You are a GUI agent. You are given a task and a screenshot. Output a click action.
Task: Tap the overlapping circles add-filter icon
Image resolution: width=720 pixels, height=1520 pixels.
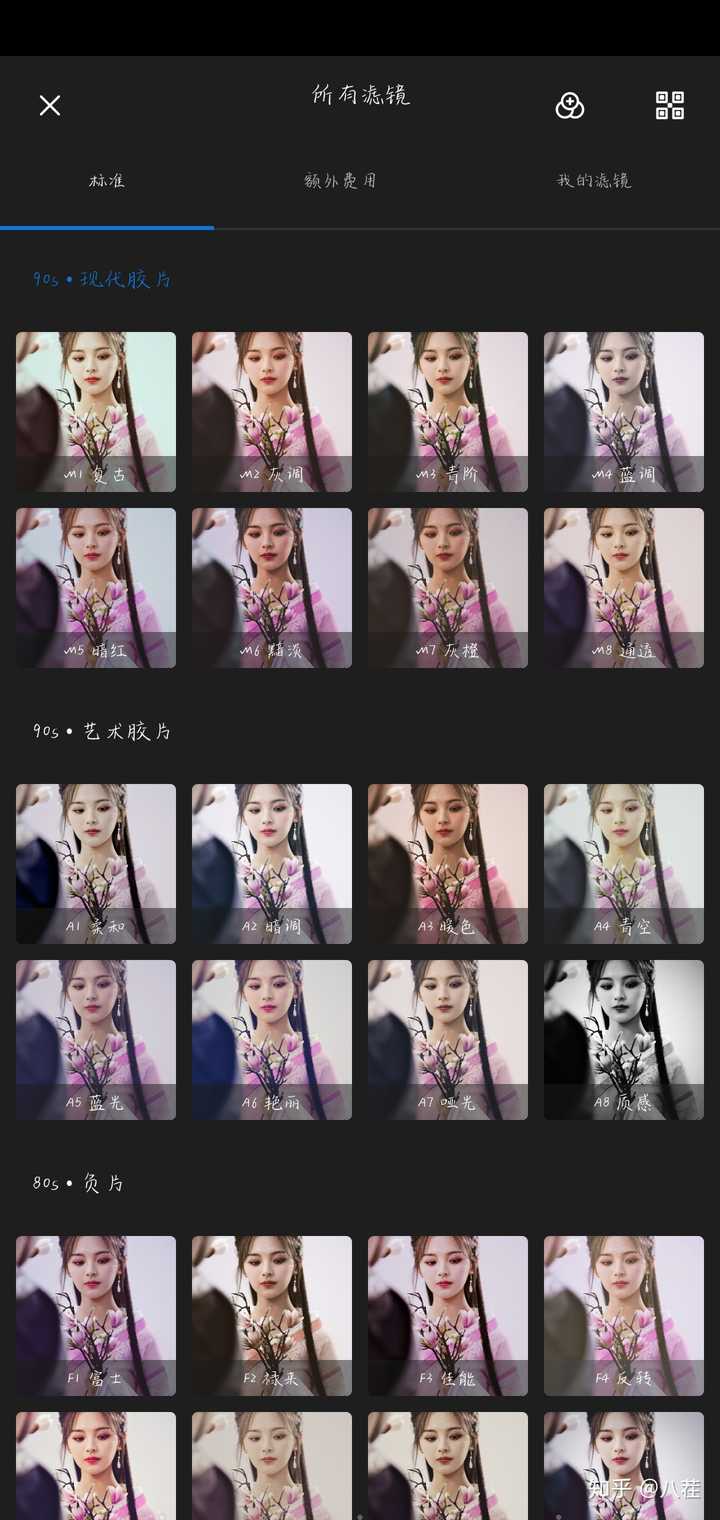[570, 106]
